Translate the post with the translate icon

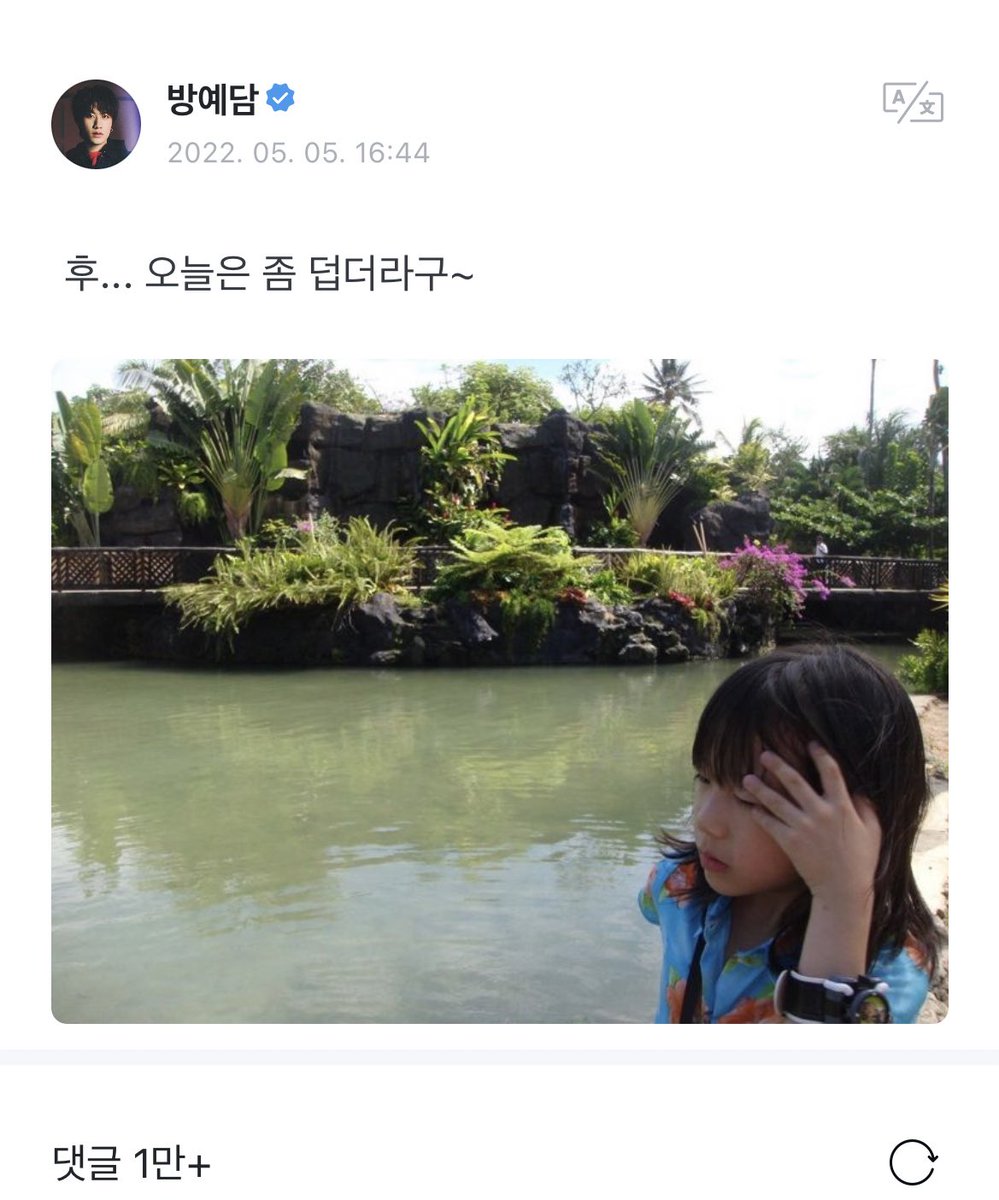[x=913, y=102]
